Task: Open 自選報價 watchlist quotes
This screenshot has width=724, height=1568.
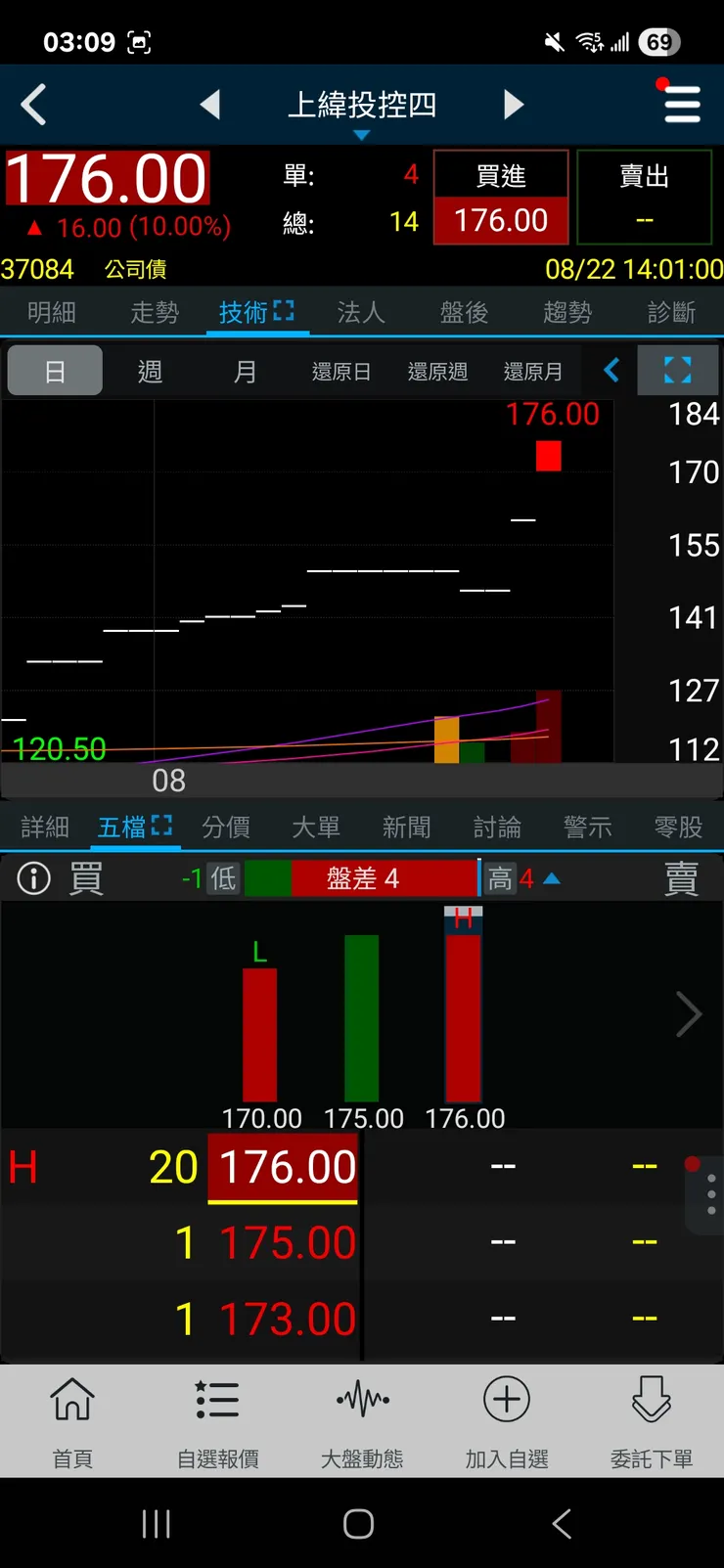Action: point(217,1421)
